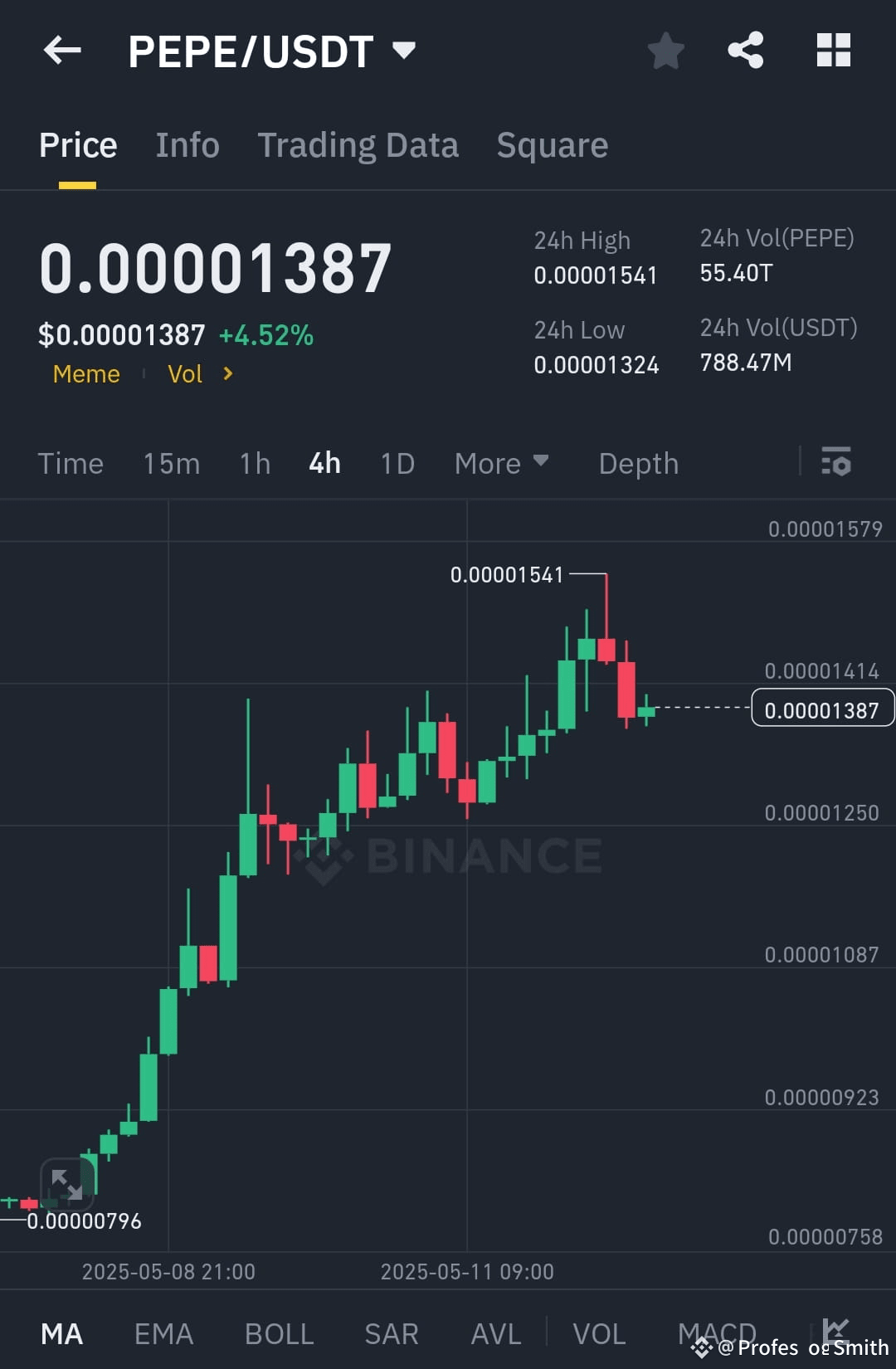Select the 1D timeframe
Screen dimensions: 896x1369
click(397, 463)
